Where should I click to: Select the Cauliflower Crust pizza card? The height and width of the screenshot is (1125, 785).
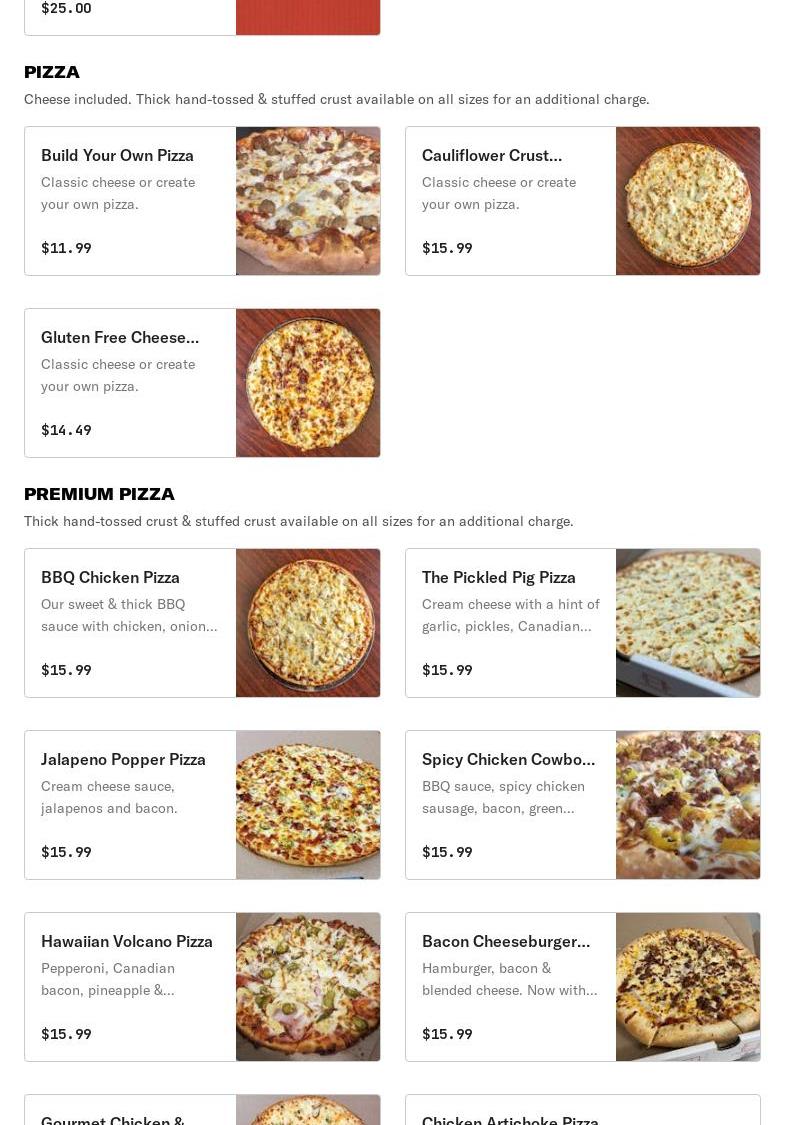click(582, 201)
